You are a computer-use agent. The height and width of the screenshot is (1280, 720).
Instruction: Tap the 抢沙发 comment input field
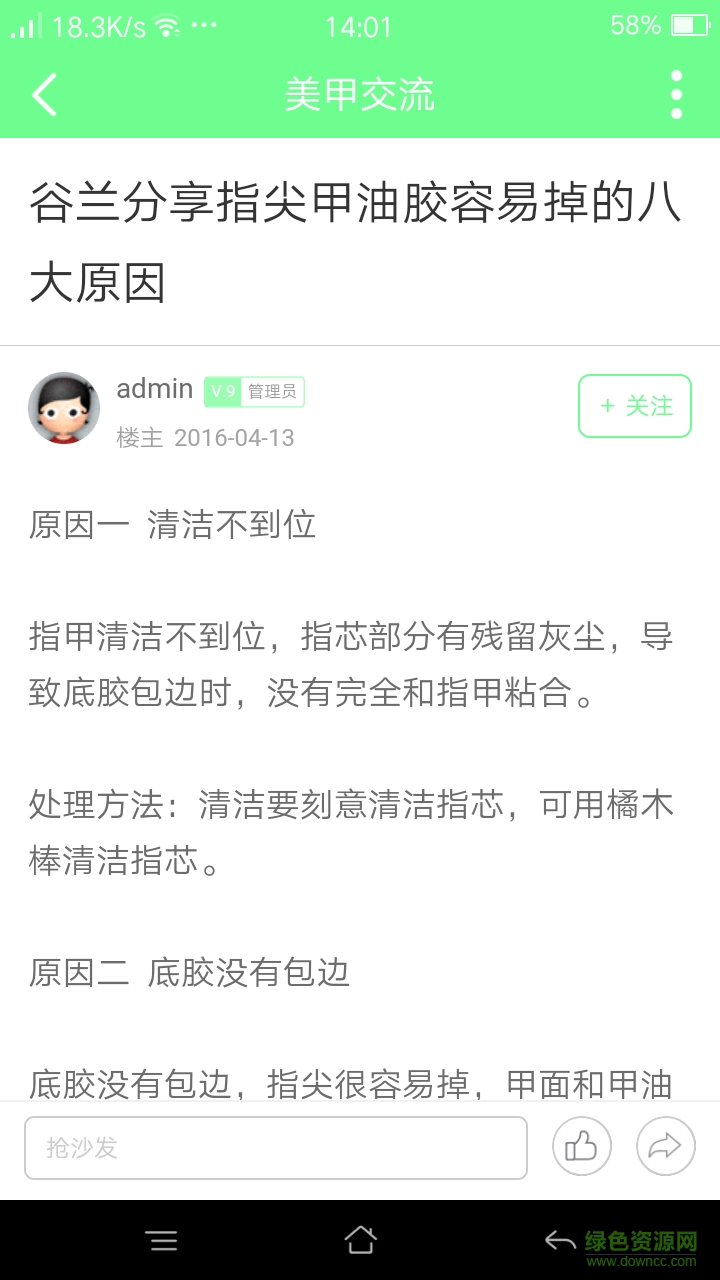pyautogui.click(x=276, y=1148)
